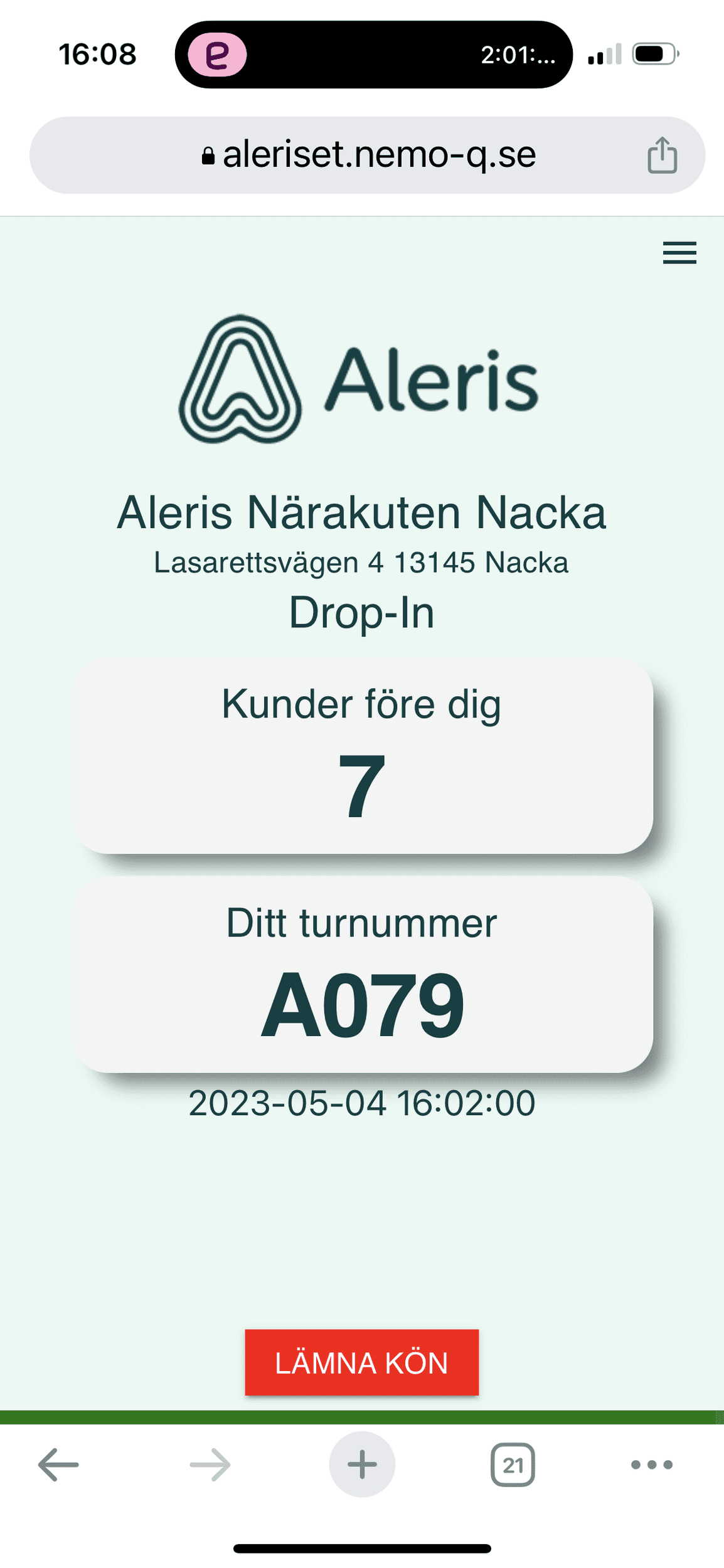Screen dimensions: 724x1568
Task: Share the page from the address bar
Action: coord(663,155)
